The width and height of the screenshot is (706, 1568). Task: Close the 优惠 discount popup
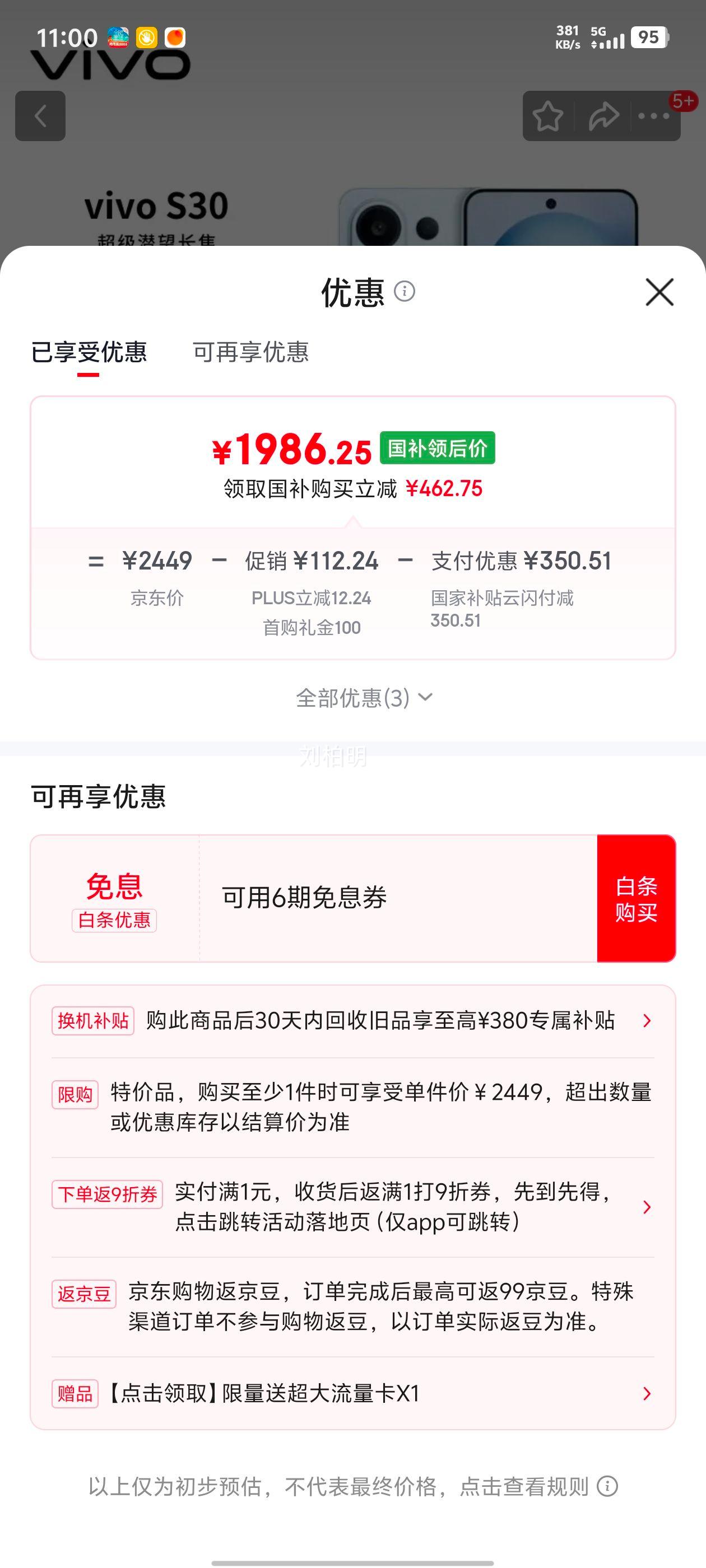click(x=658, y=293)
